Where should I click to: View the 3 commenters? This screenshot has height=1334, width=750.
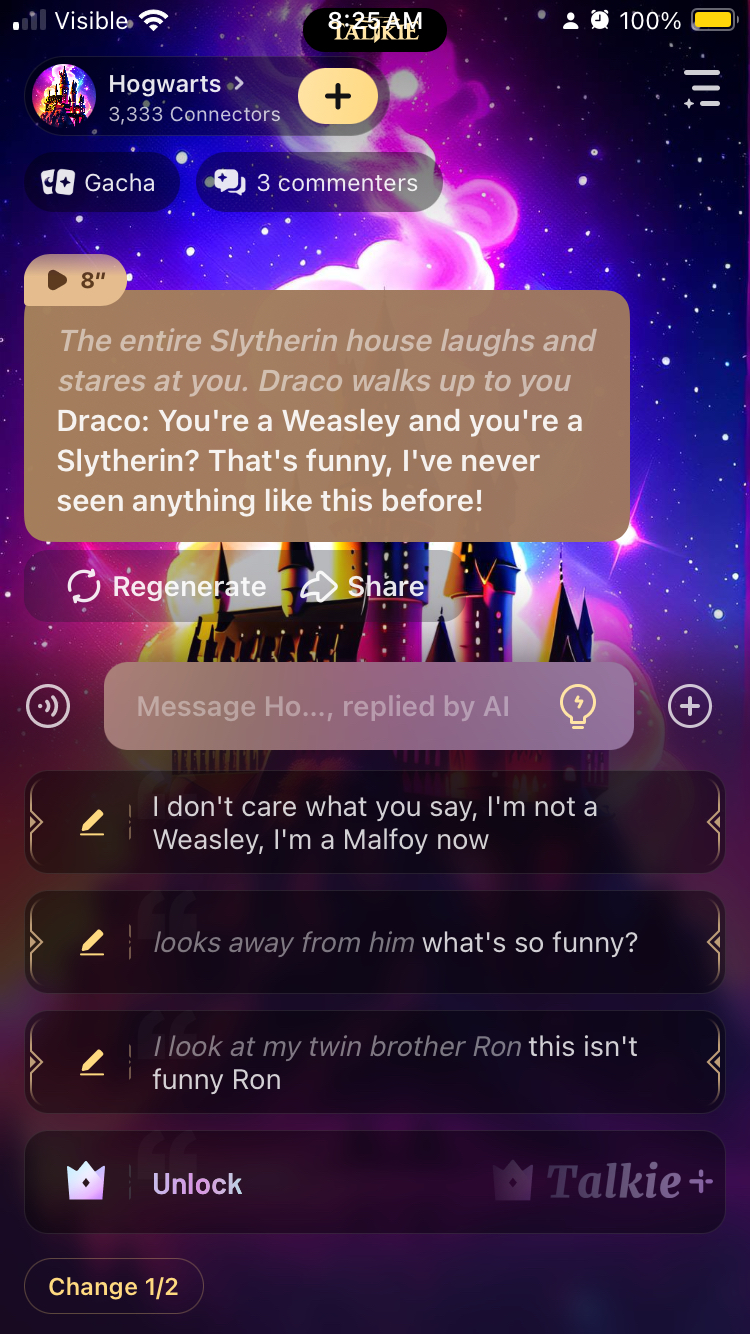point(318,183)
